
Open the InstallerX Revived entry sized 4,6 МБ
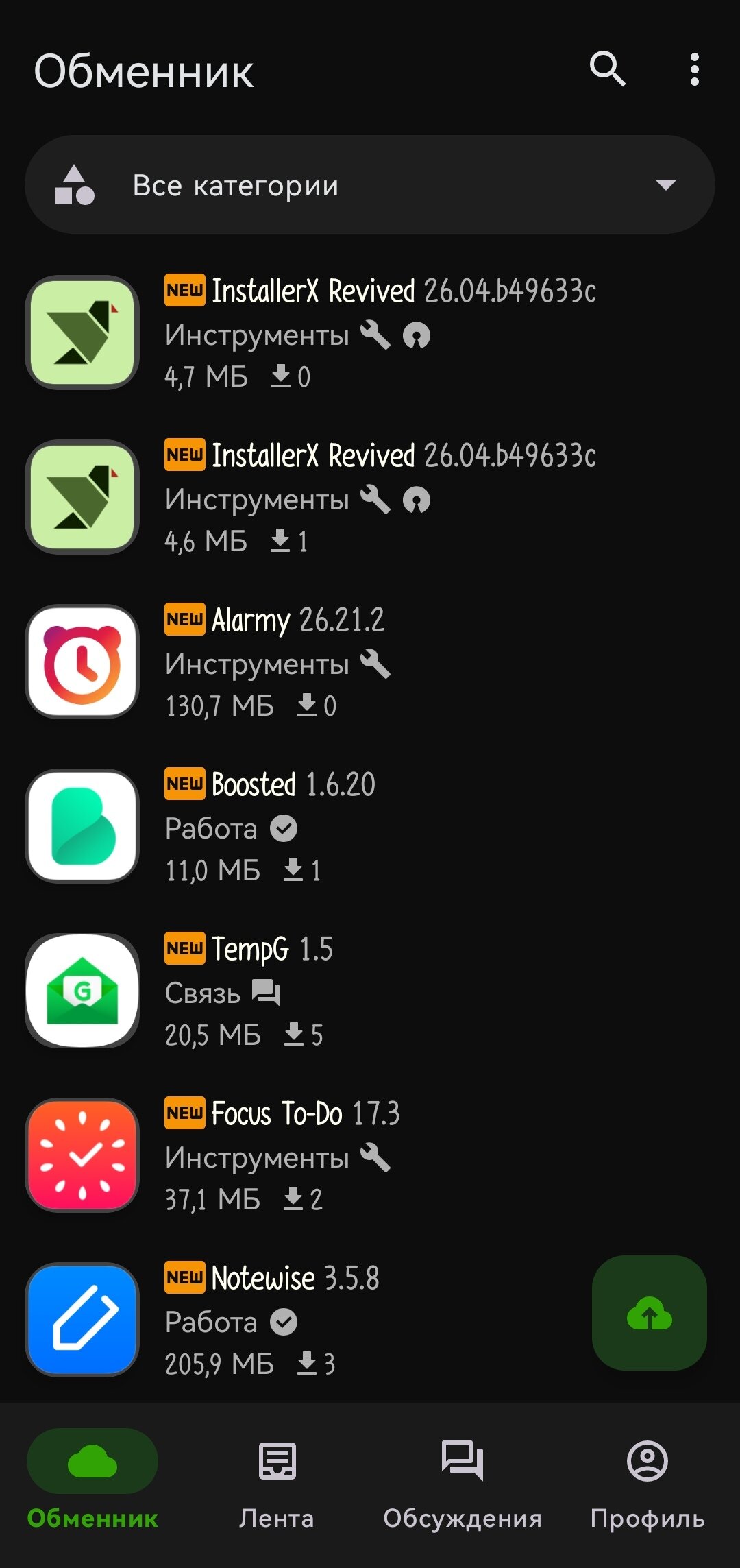(x=370, y=498)
